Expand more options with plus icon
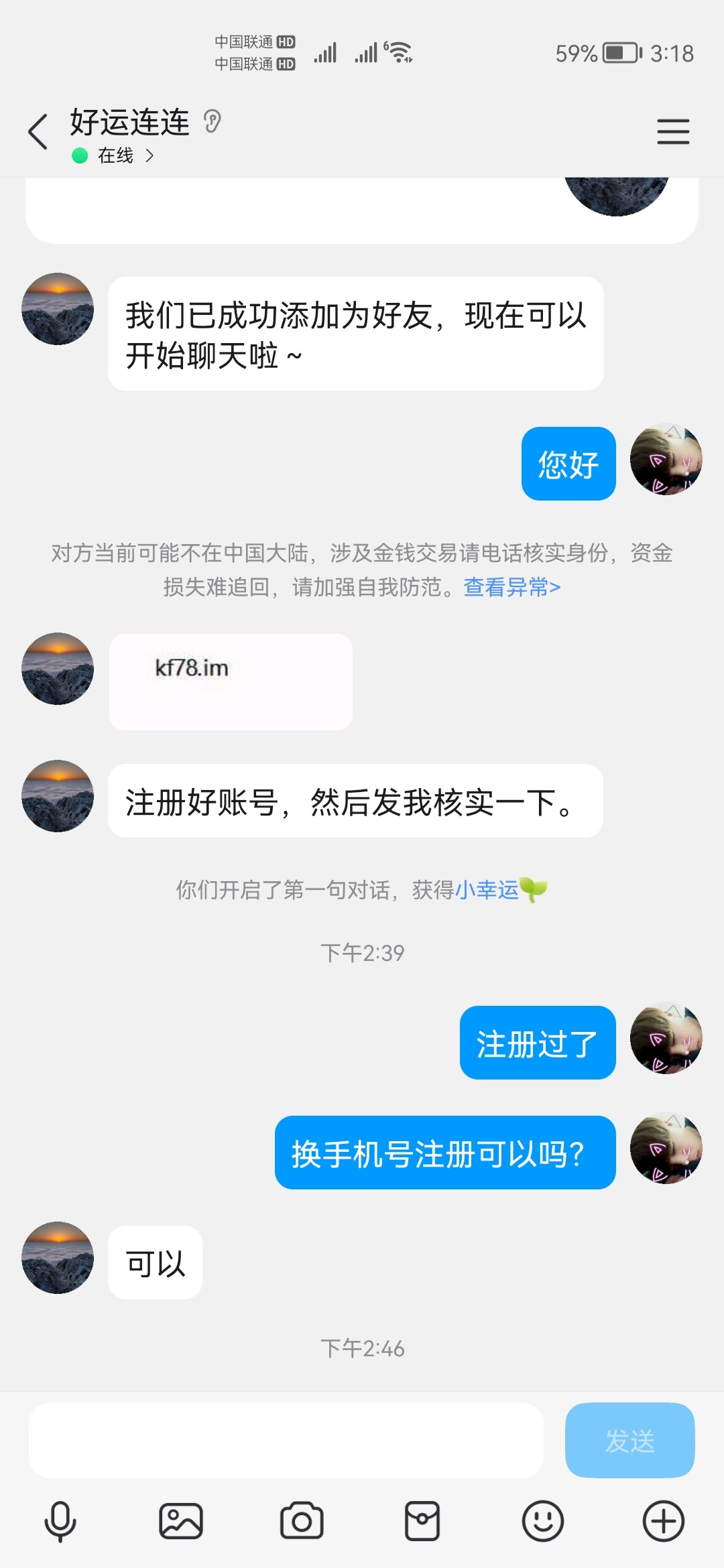Image resolution: width=724 pixels, height=1568 pixels. coord(663,1521)
